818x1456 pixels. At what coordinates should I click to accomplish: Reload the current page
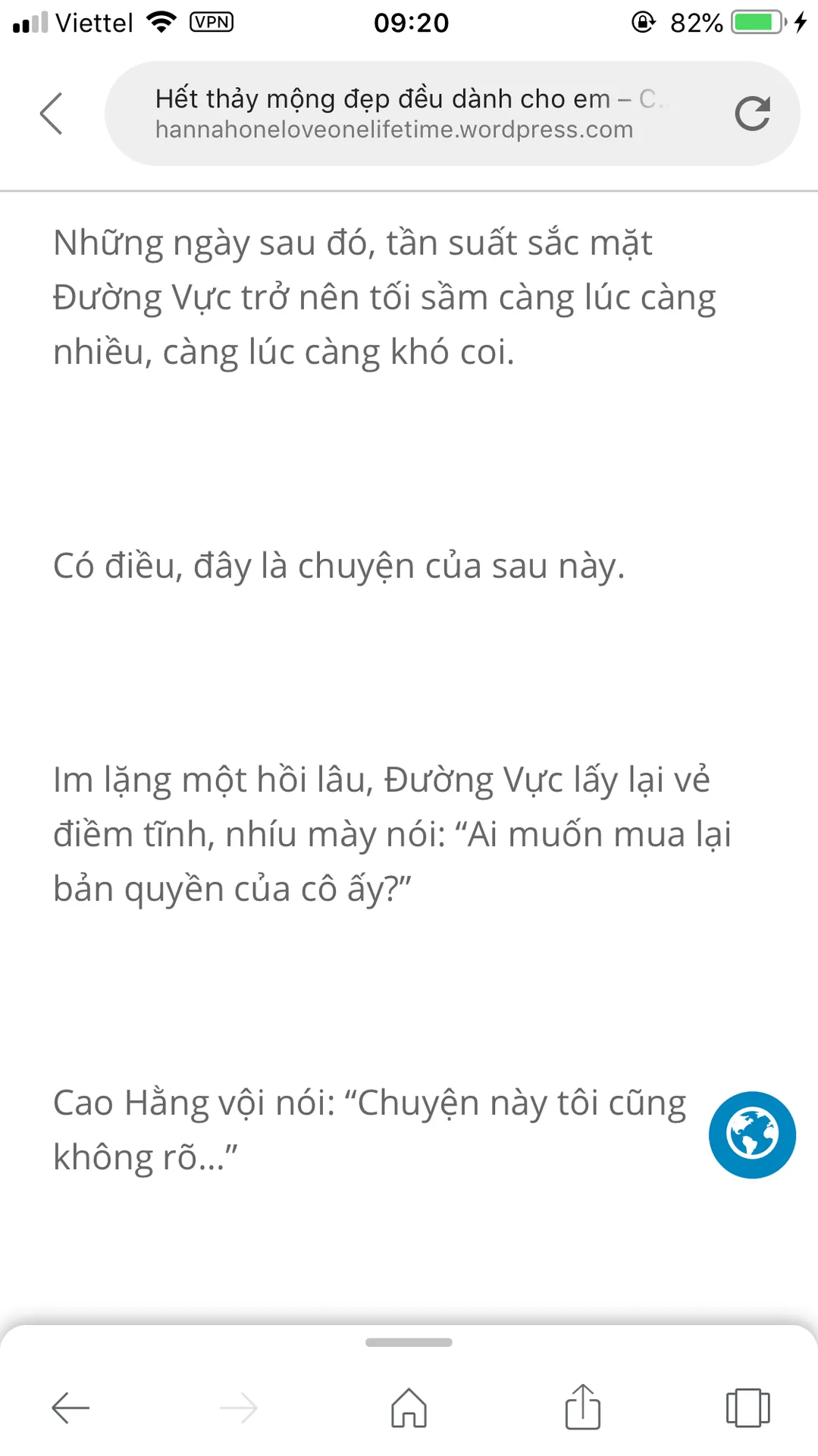tap(752, 114)
